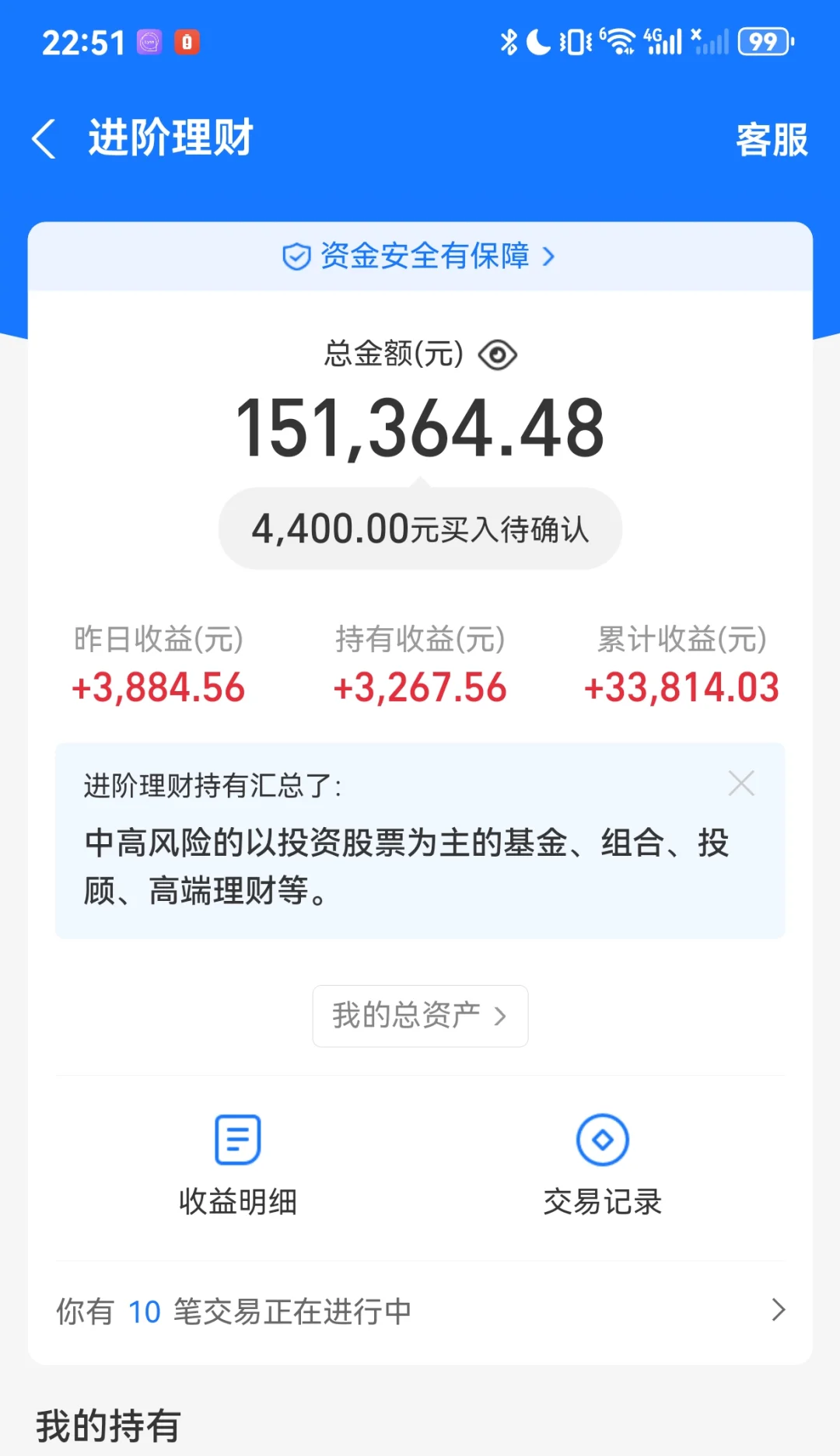840x1456 pixels.
Task: Tap the 4,400.00元买入待确认 pill
Action: [420, 529]
